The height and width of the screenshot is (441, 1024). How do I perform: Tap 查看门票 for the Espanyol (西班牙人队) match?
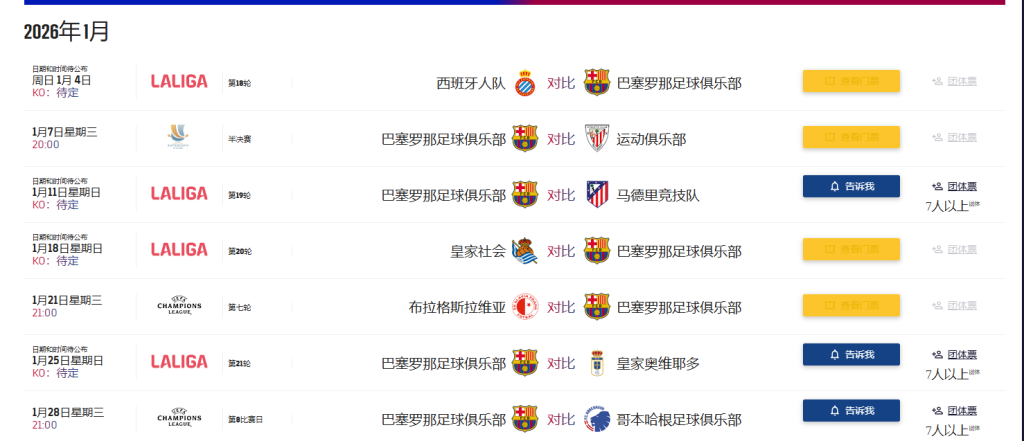(x=851, y=81)
